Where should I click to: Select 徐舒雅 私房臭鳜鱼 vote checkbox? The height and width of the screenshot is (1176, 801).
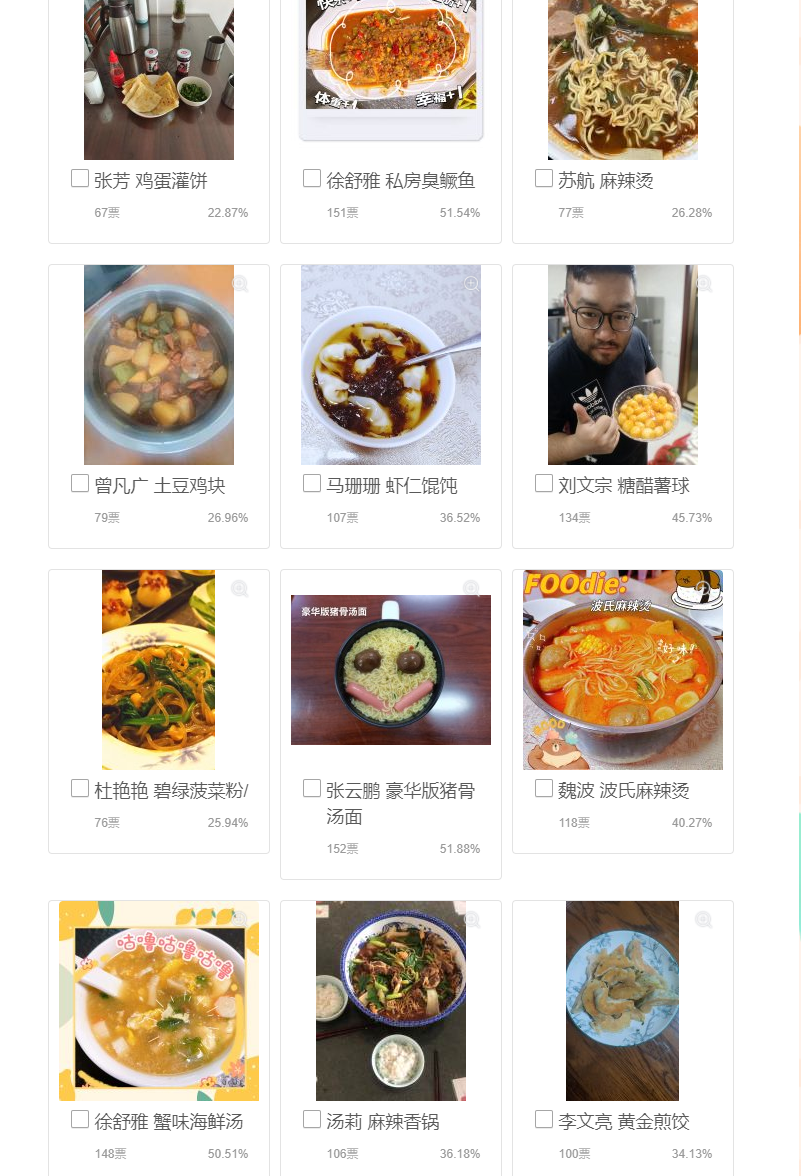(312, 179)
